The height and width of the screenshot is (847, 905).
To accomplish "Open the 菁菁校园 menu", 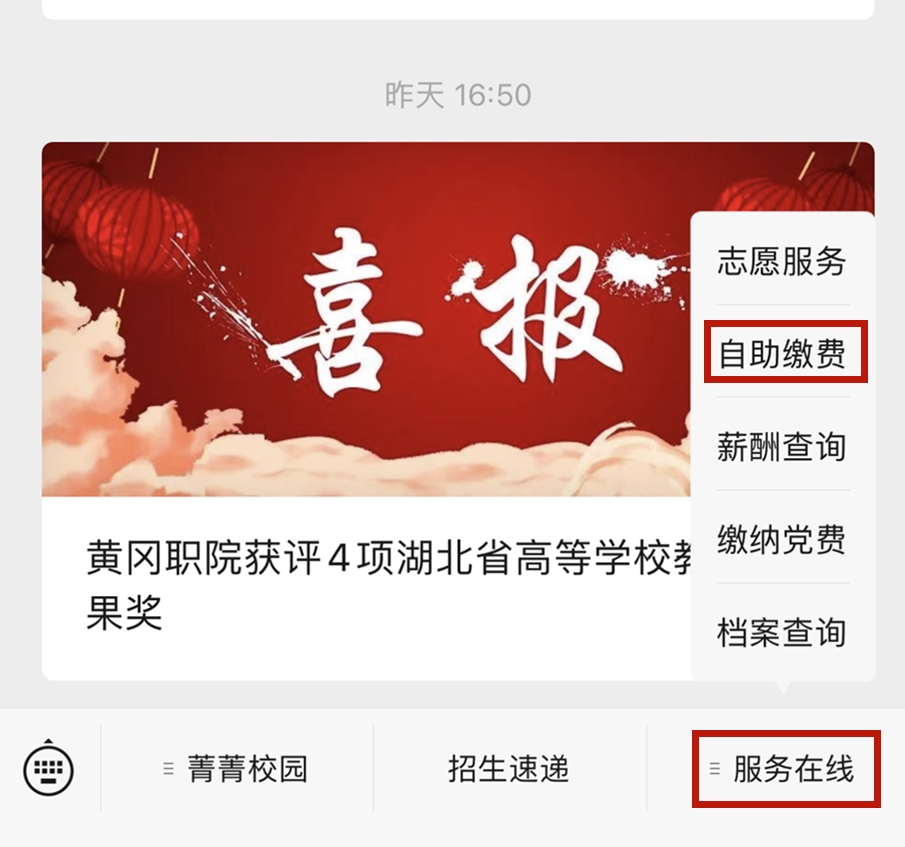I will (x=237, y=769).
